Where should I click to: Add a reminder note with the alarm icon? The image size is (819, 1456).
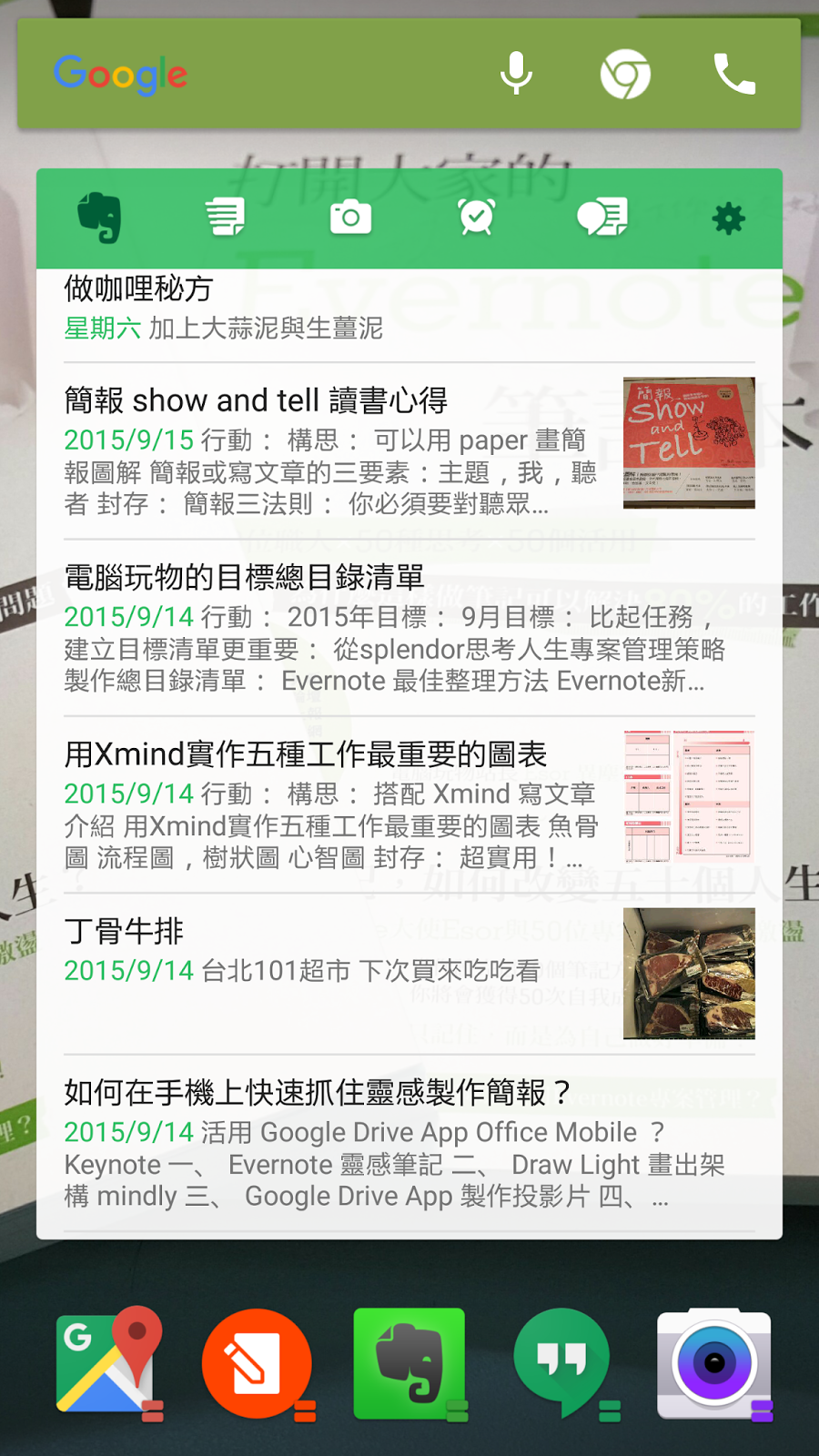point(477,217)
